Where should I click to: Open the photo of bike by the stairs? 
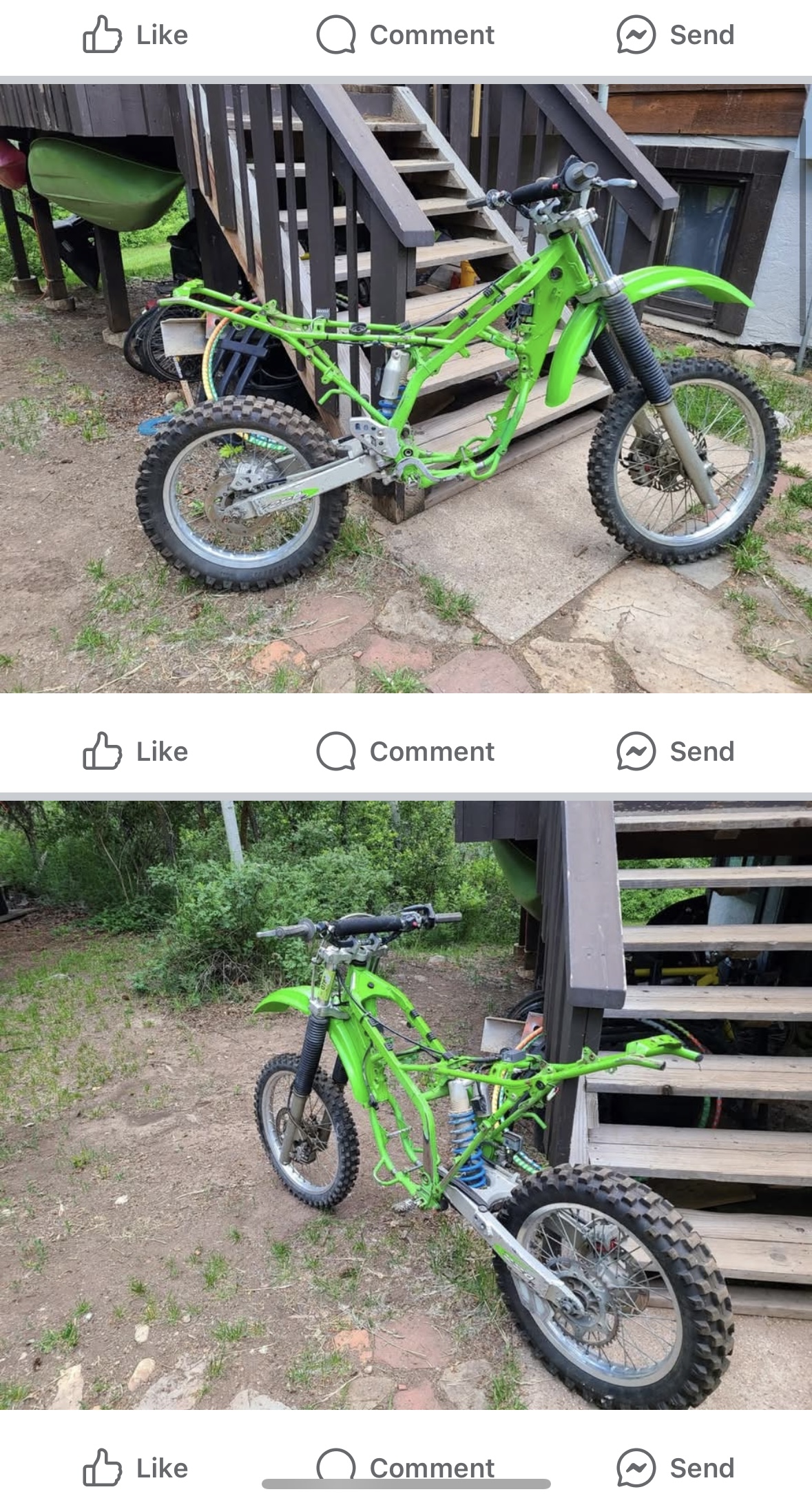[406, 388]
